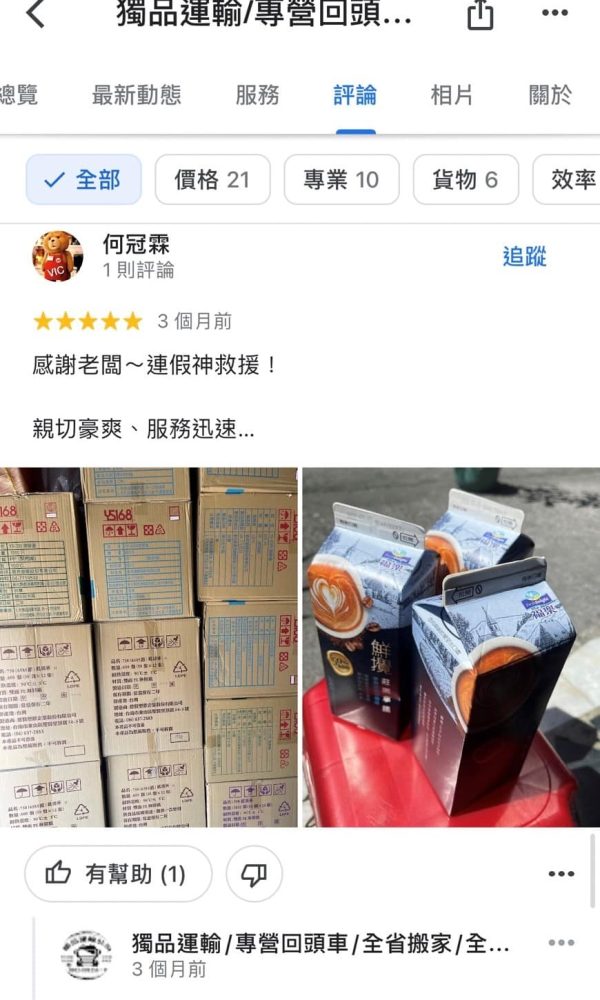Switch to the 最新動態 tab
Screen dimensions: 600x1000
click(x=137, y=96)
